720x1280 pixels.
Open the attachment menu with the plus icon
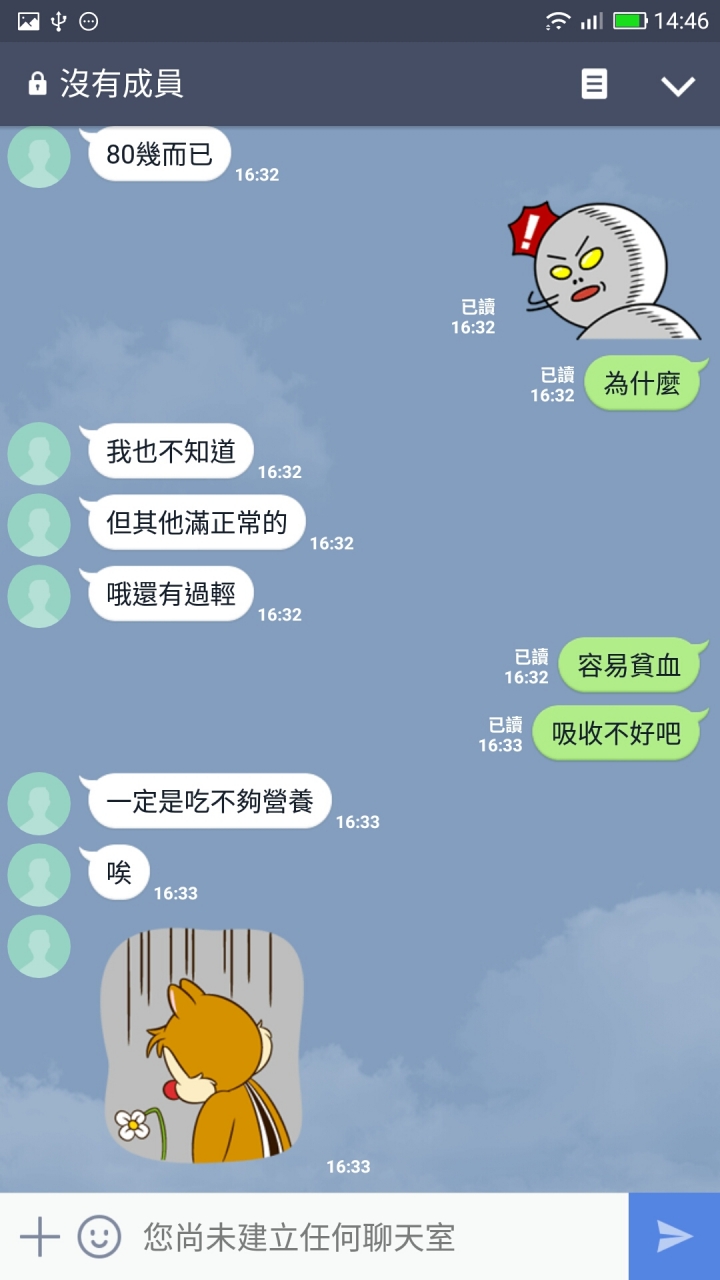click(x=38, y=1237)
